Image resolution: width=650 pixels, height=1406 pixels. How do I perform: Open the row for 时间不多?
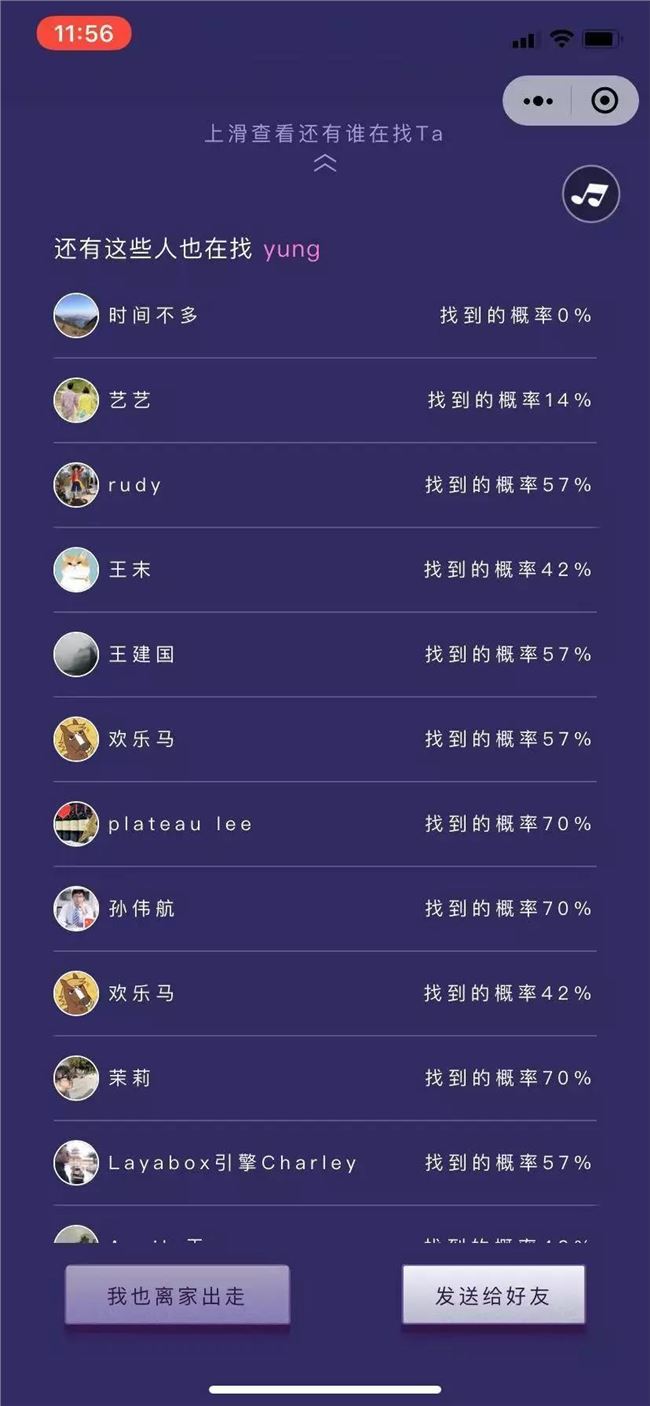click(324, 316)
